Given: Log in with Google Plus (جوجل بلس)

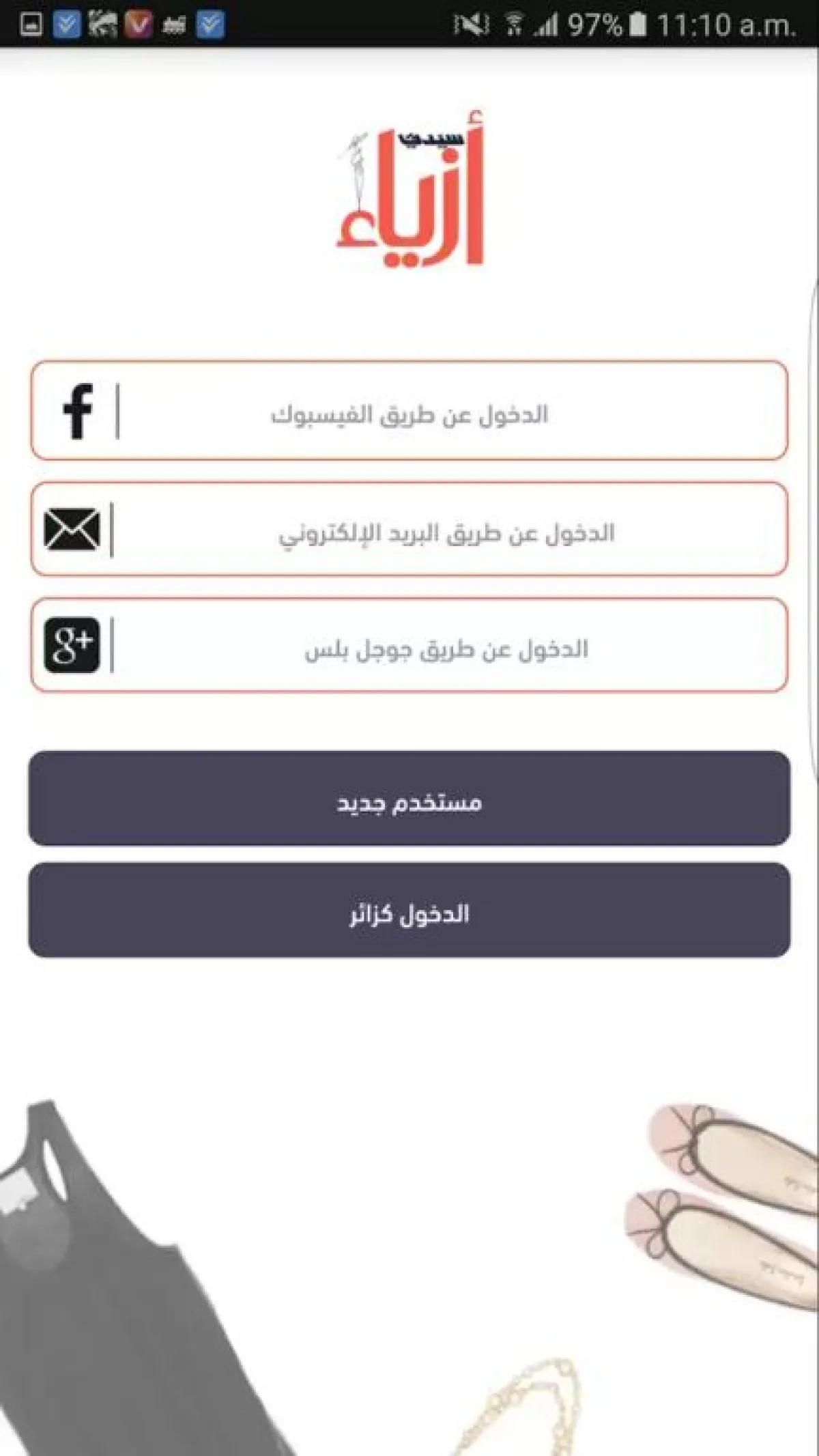Looking at the screenshot, I should point(409,646).
